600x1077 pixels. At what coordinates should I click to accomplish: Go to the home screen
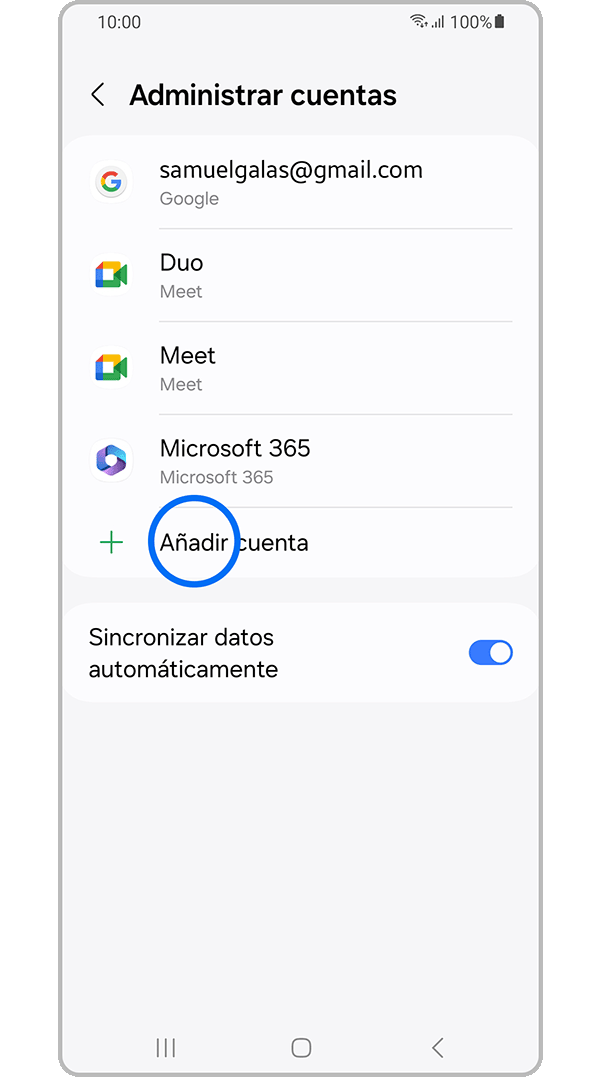[x=301, y=1047]
